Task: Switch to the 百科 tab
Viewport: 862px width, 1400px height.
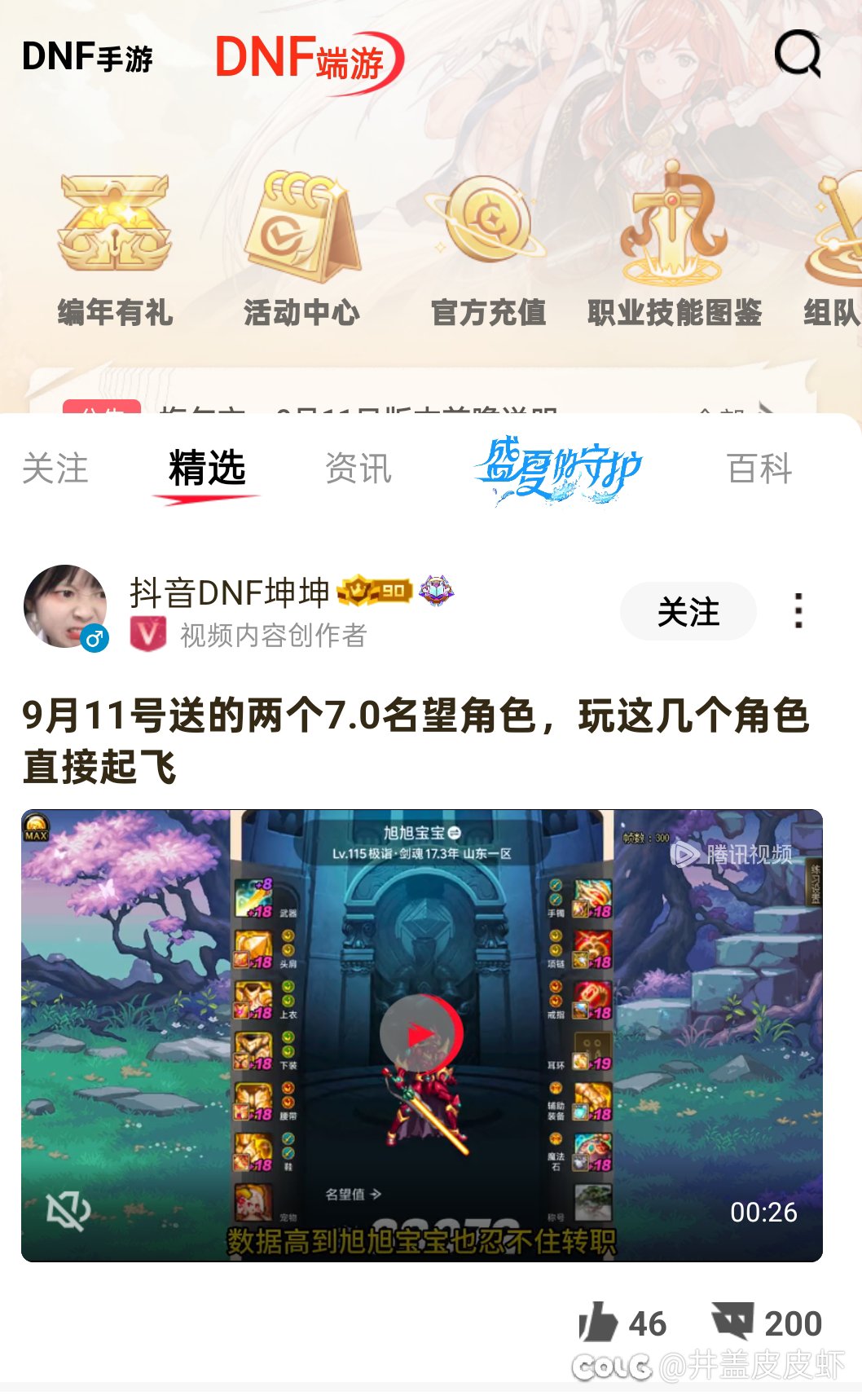Action: [x=759, y=469]
